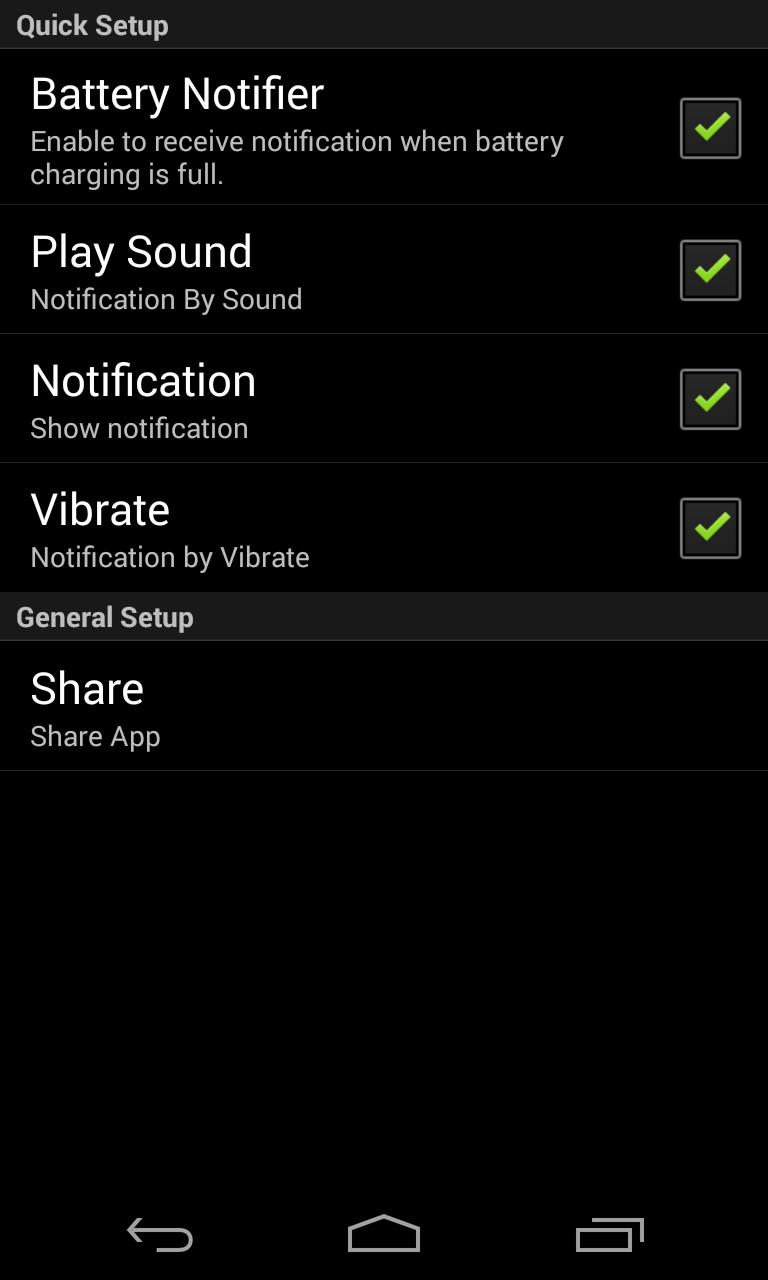The width and height of the screenshot is (768, 1280).
Task: Tap the battery charging full description text
Action: (297, 157)
